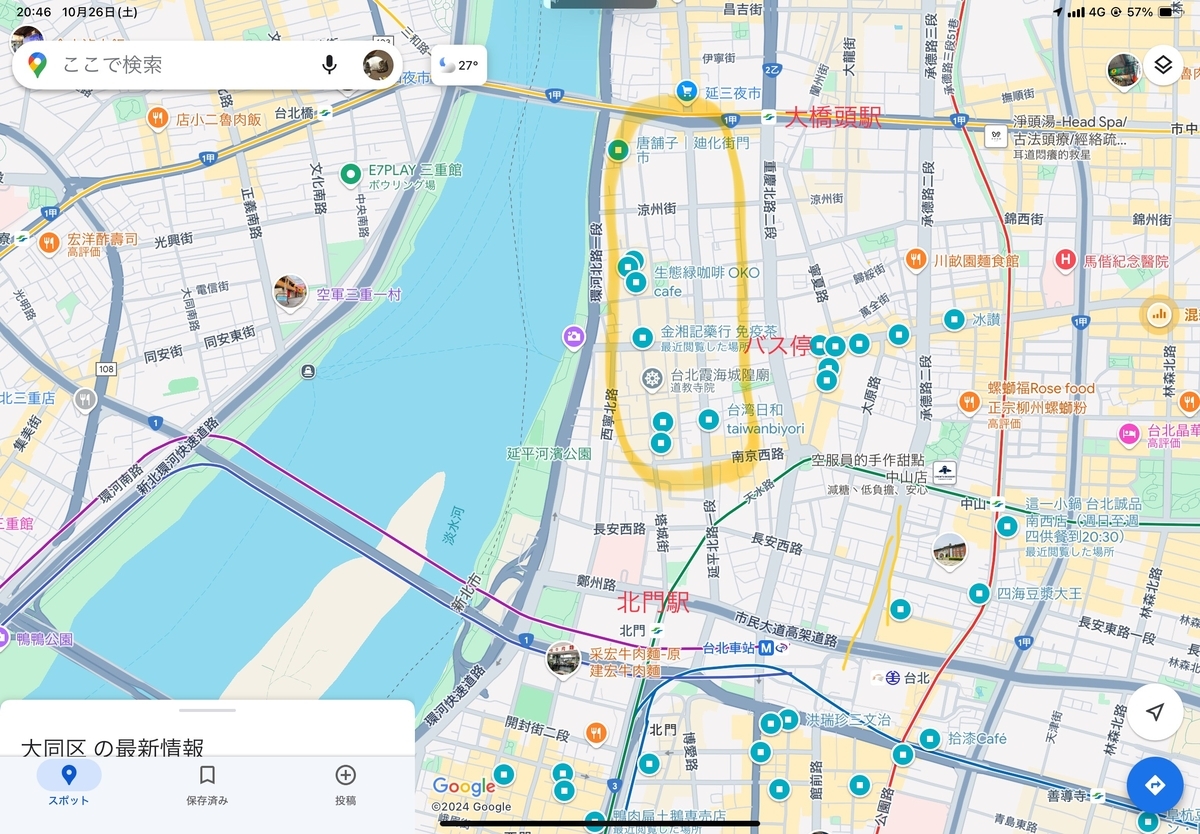The width and height of the screenshot is (1200, 834).
Task: Switch to the スポット tab
Action: click(x=69, y=783)
